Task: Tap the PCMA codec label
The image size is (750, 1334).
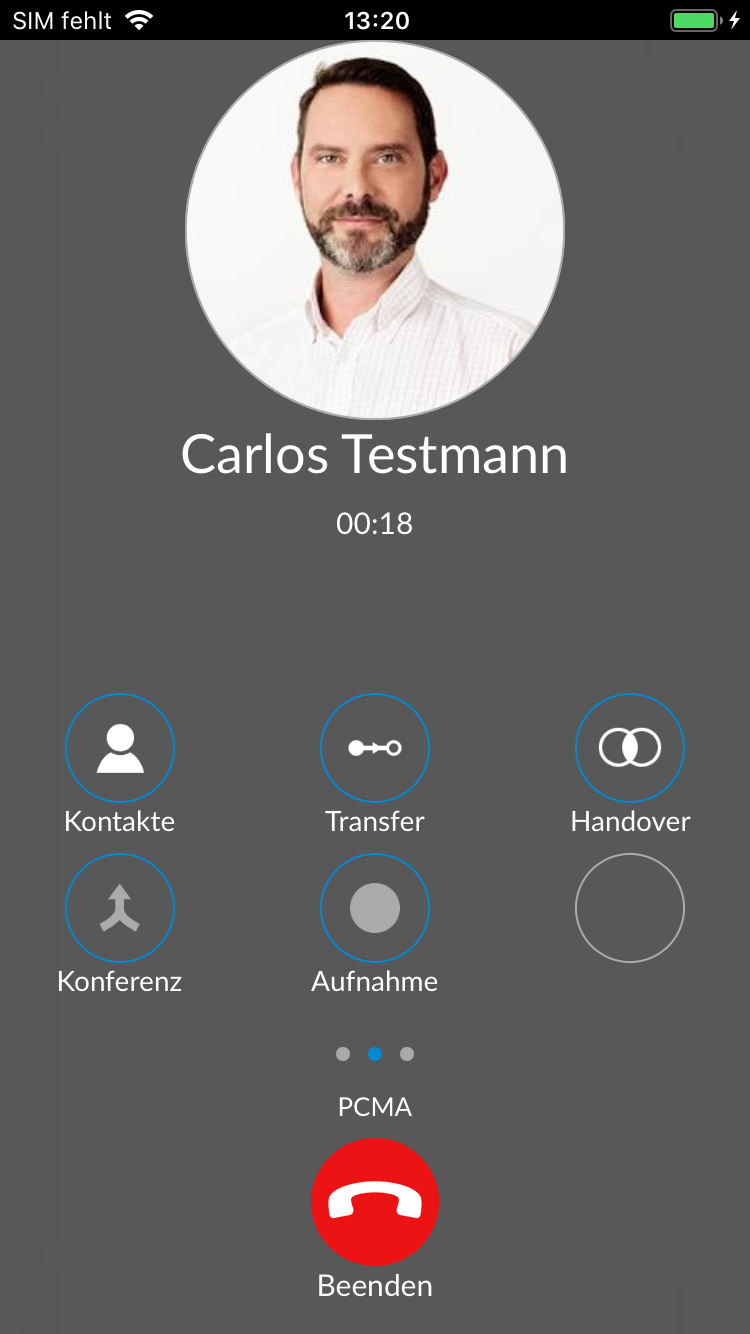Action: click(375, 1106)
